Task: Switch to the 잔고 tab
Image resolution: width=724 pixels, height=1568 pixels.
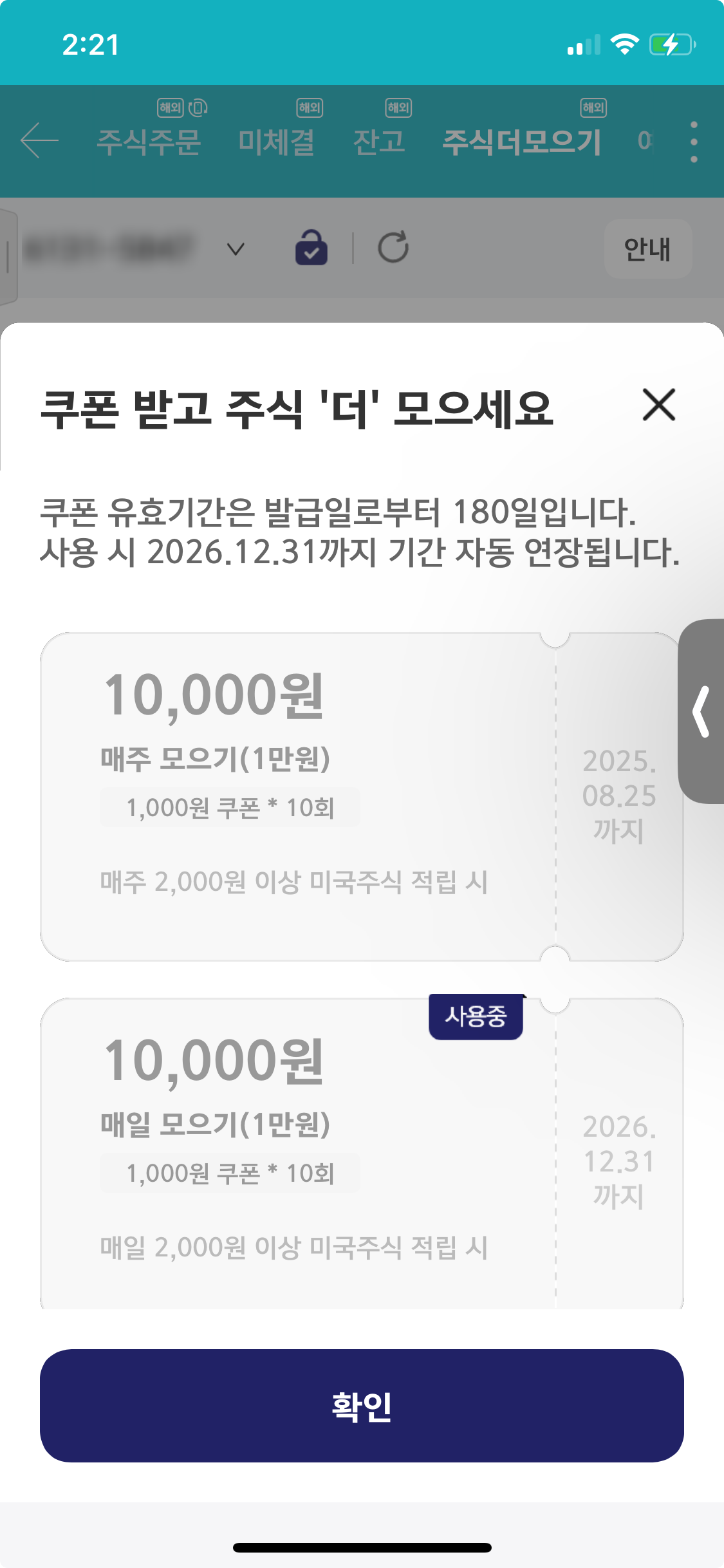Action: click(378, 142)
